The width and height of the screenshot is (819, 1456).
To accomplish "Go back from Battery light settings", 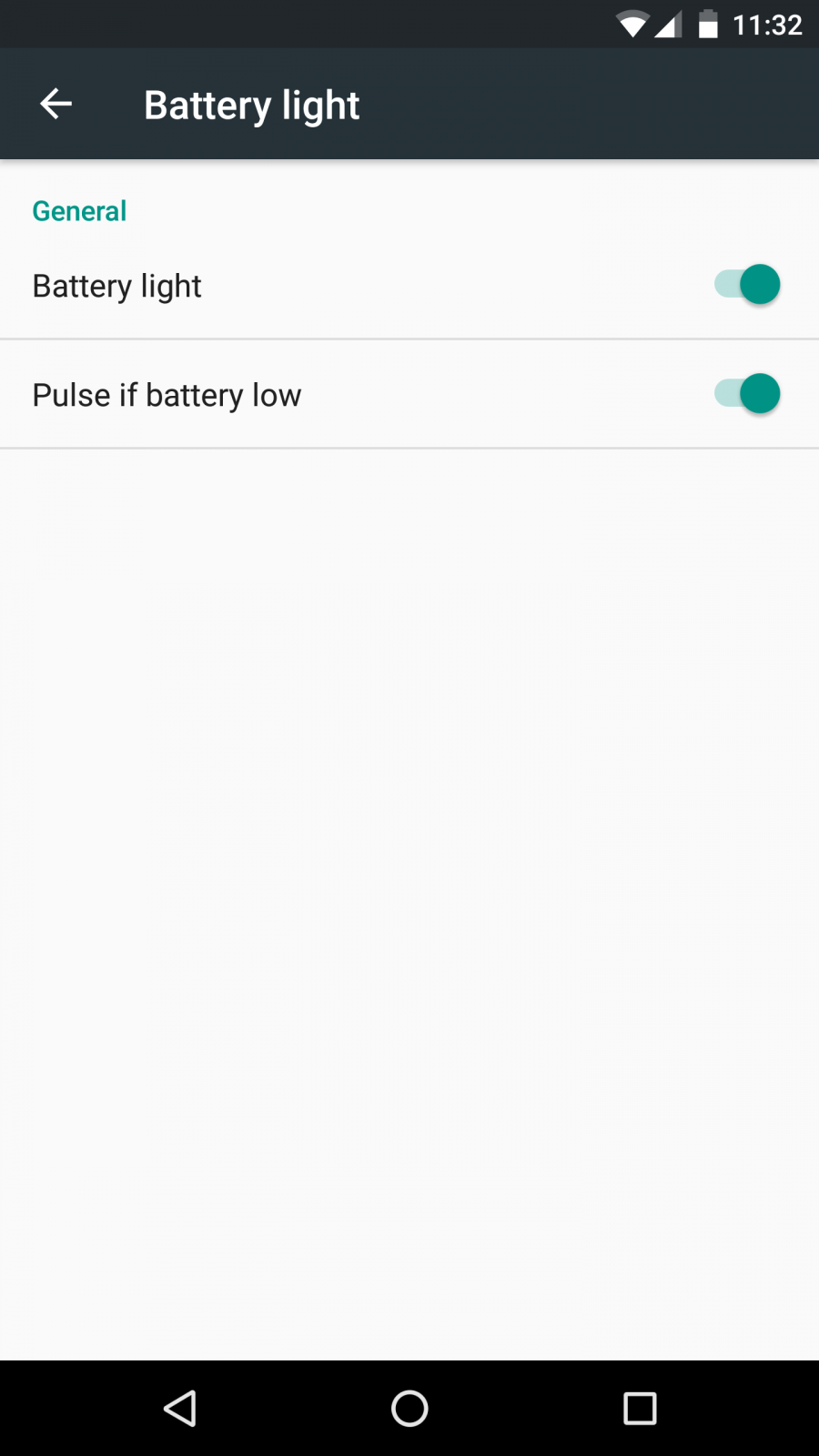I will point(56,105).
